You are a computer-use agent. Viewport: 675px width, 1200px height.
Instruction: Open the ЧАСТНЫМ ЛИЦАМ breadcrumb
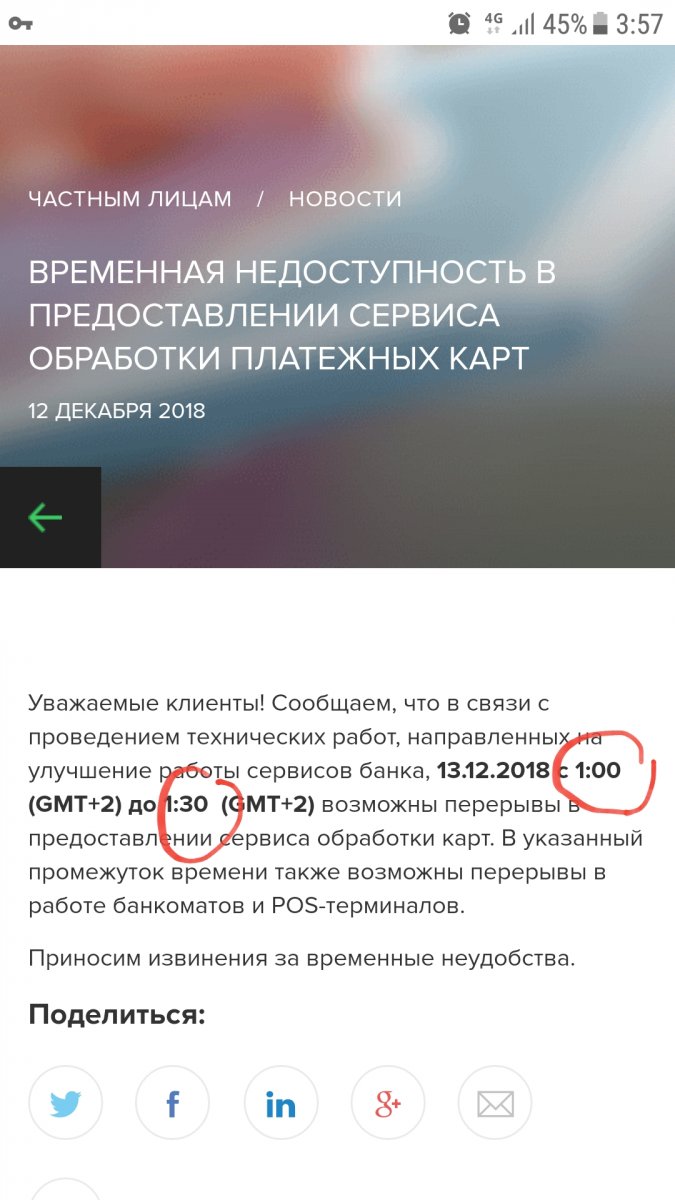130,199
